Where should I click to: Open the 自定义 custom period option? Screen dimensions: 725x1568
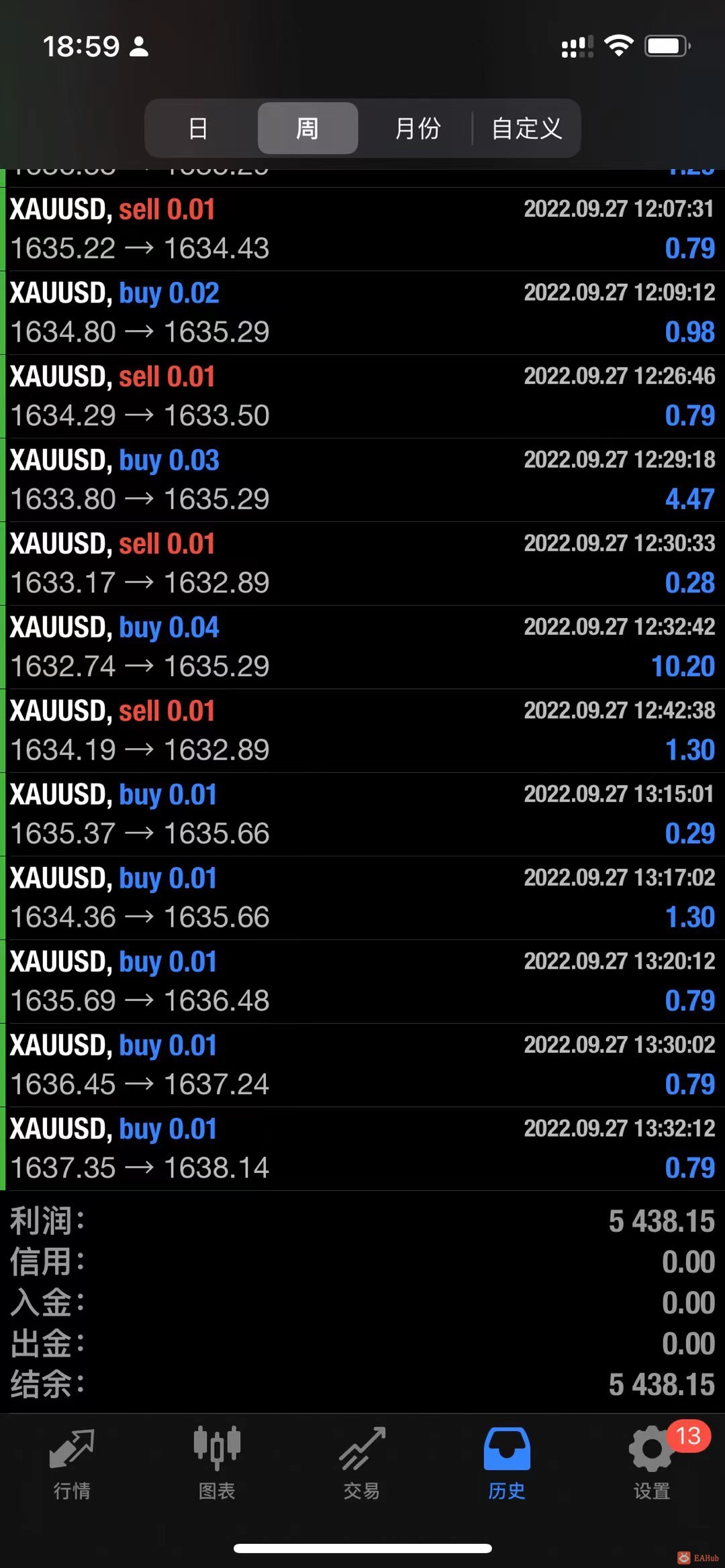point(526,128)
